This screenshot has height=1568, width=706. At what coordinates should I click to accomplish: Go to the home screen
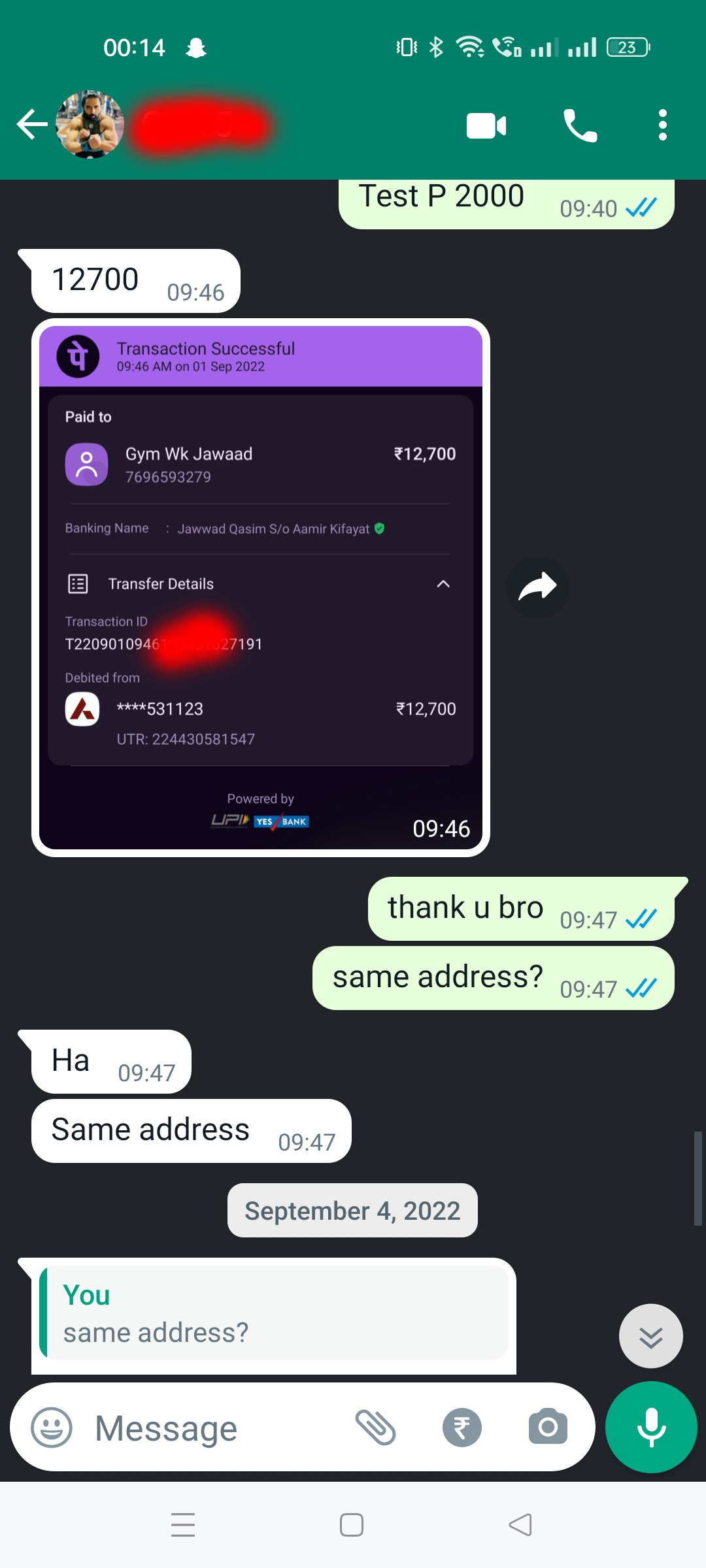click(352, 1525)
